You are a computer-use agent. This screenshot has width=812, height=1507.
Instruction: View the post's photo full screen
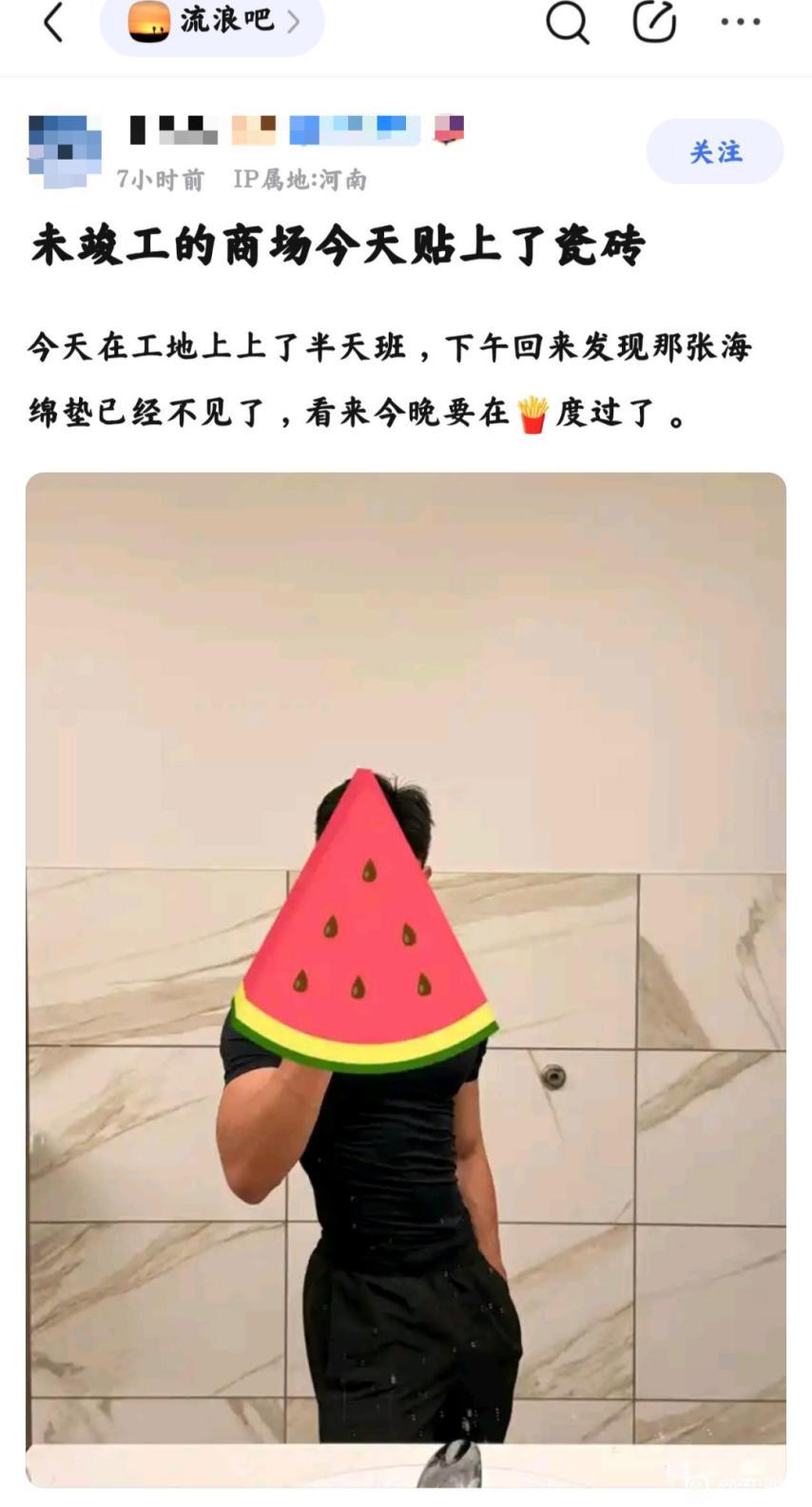[406, 978]
